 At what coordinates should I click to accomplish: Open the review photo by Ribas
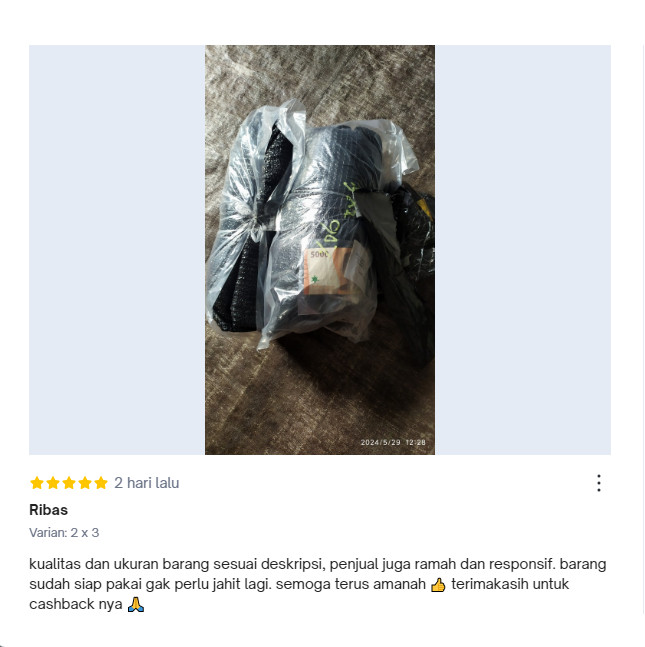tap(320, 250)
